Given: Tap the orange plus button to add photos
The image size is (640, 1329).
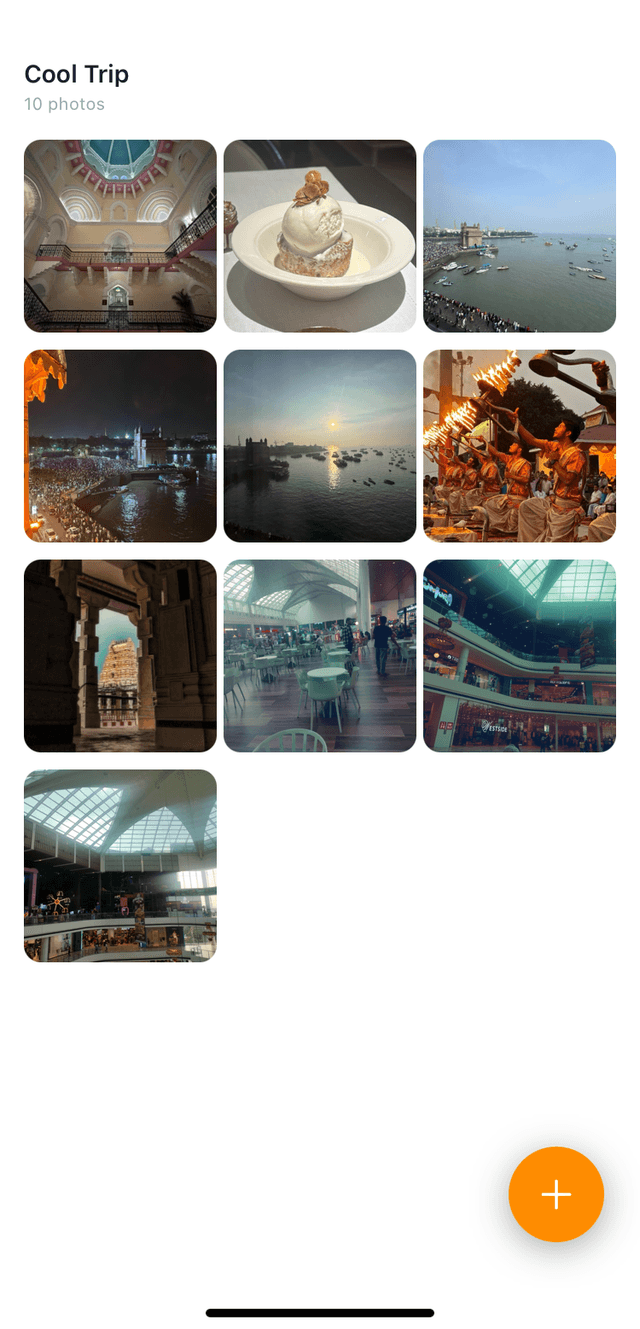Looking at the screenshot, I should click(x=556, y=1194).
